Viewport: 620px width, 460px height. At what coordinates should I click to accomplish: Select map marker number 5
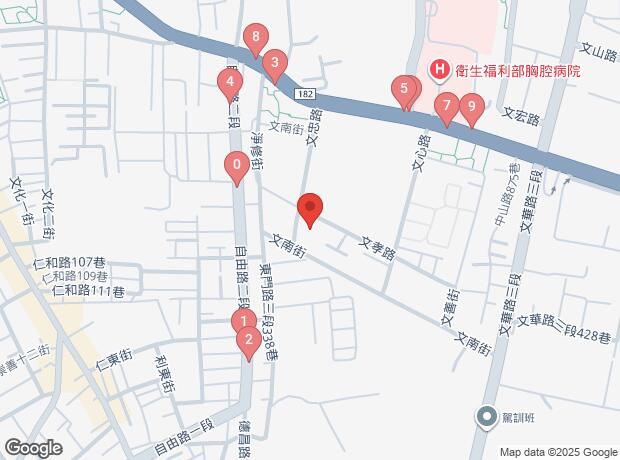coord(404,92)
